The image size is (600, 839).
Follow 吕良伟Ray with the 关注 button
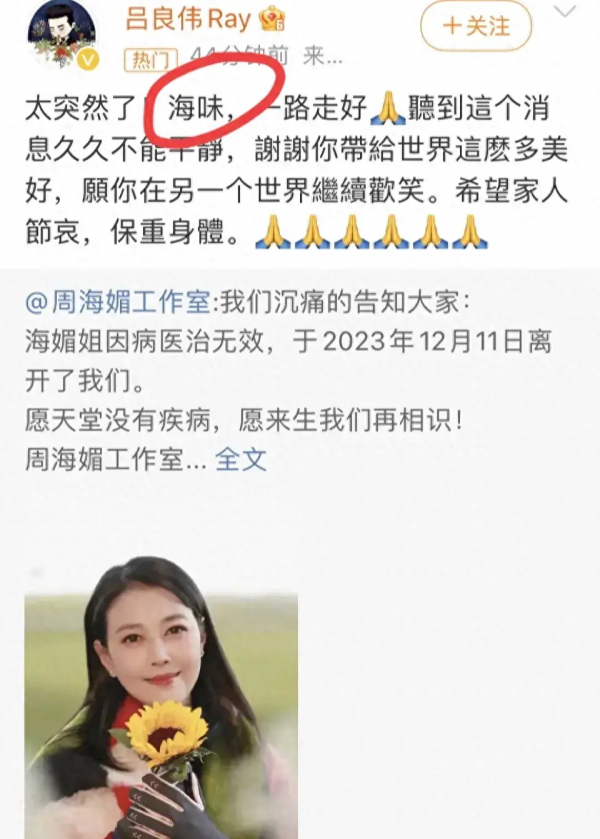[x=476, y=25]
